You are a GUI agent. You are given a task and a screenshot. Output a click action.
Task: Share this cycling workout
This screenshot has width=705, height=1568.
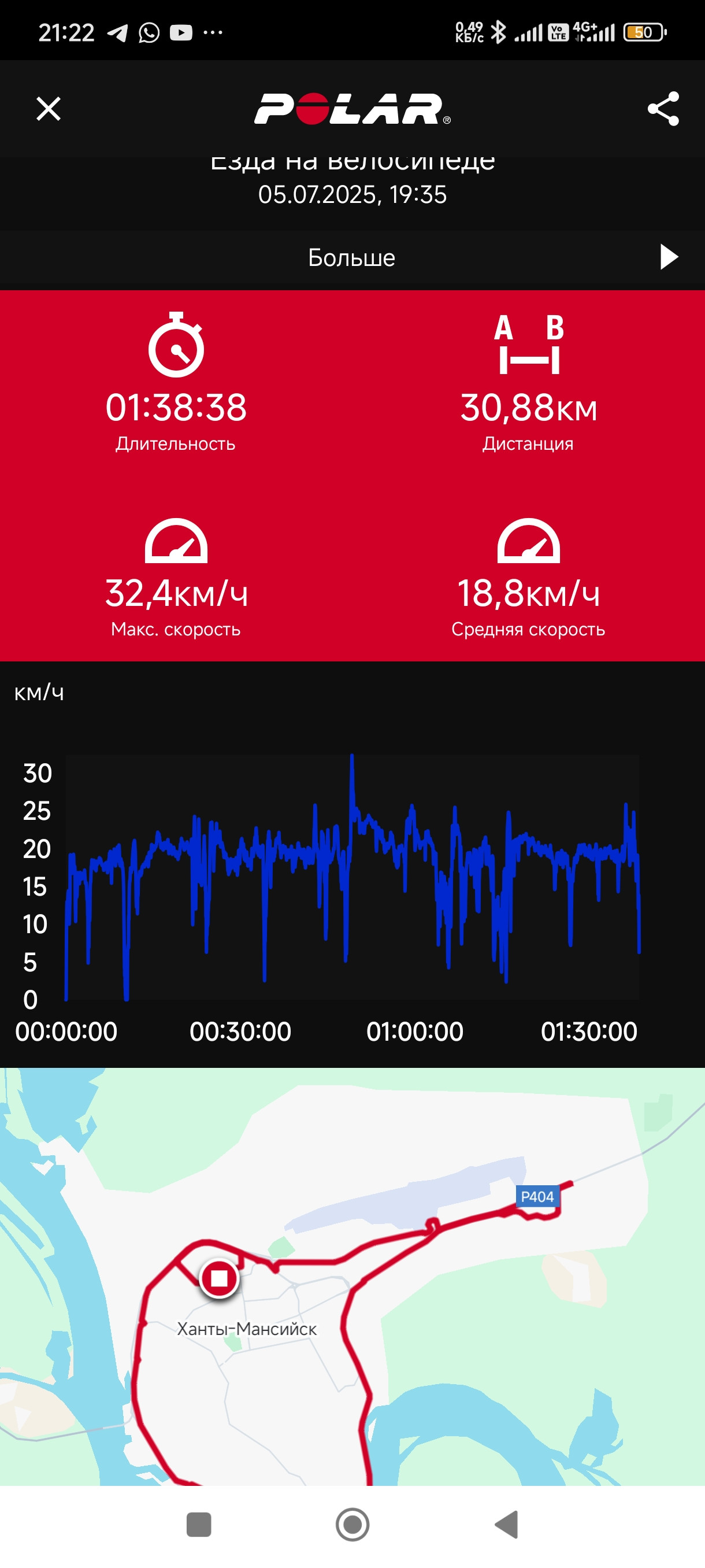tap(663, 109)
